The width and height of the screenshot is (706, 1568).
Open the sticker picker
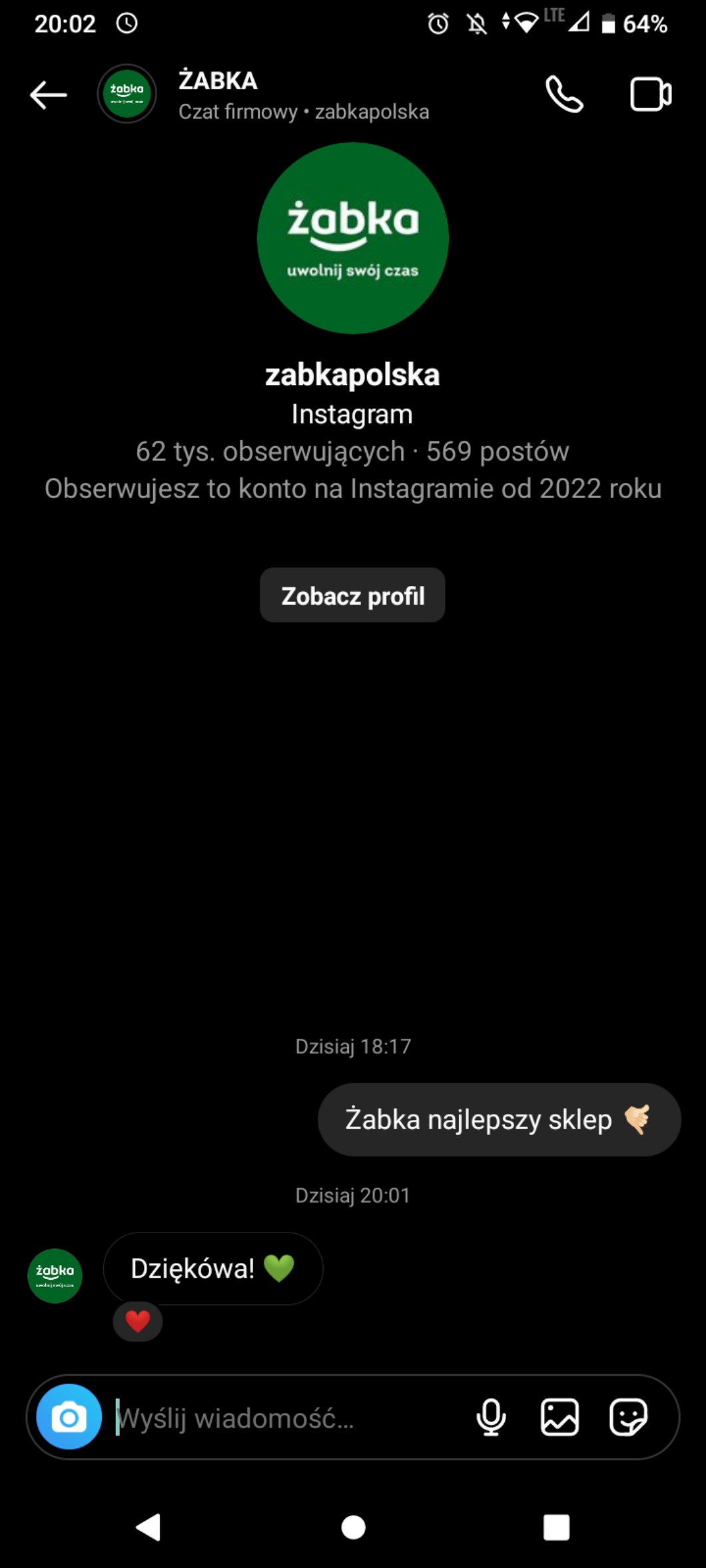(x=628, y=1417)
